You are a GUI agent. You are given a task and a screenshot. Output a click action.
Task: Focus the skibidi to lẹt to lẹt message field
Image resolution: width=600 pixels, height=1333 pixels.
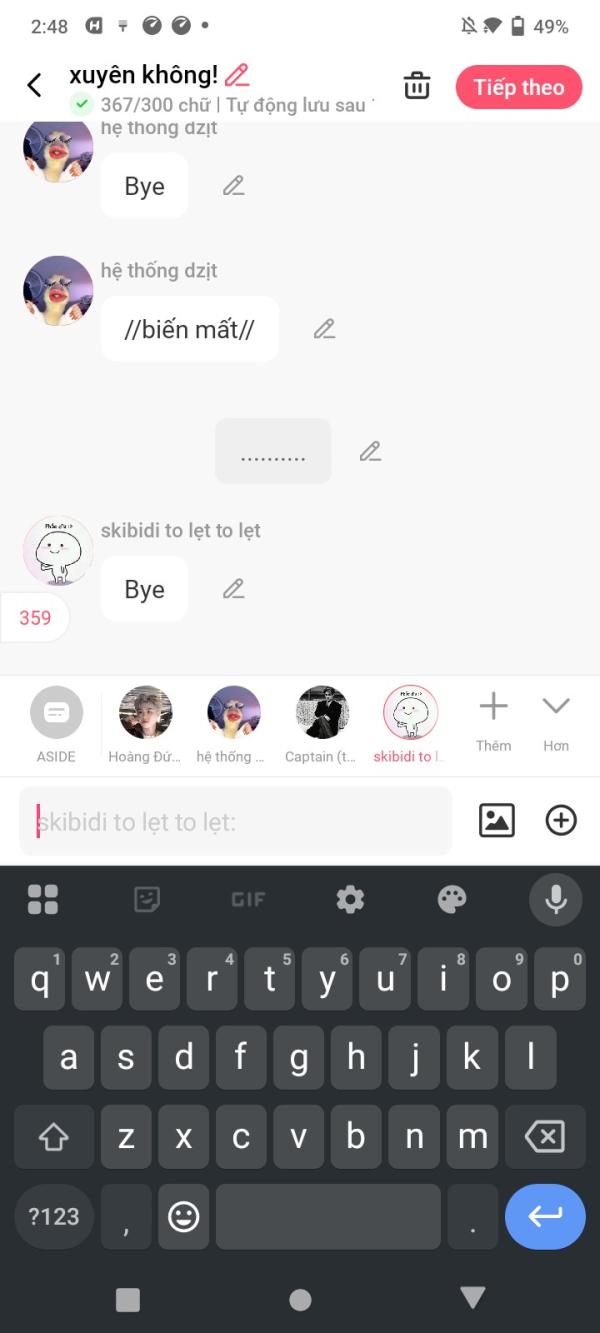click(x=236, y=822)
